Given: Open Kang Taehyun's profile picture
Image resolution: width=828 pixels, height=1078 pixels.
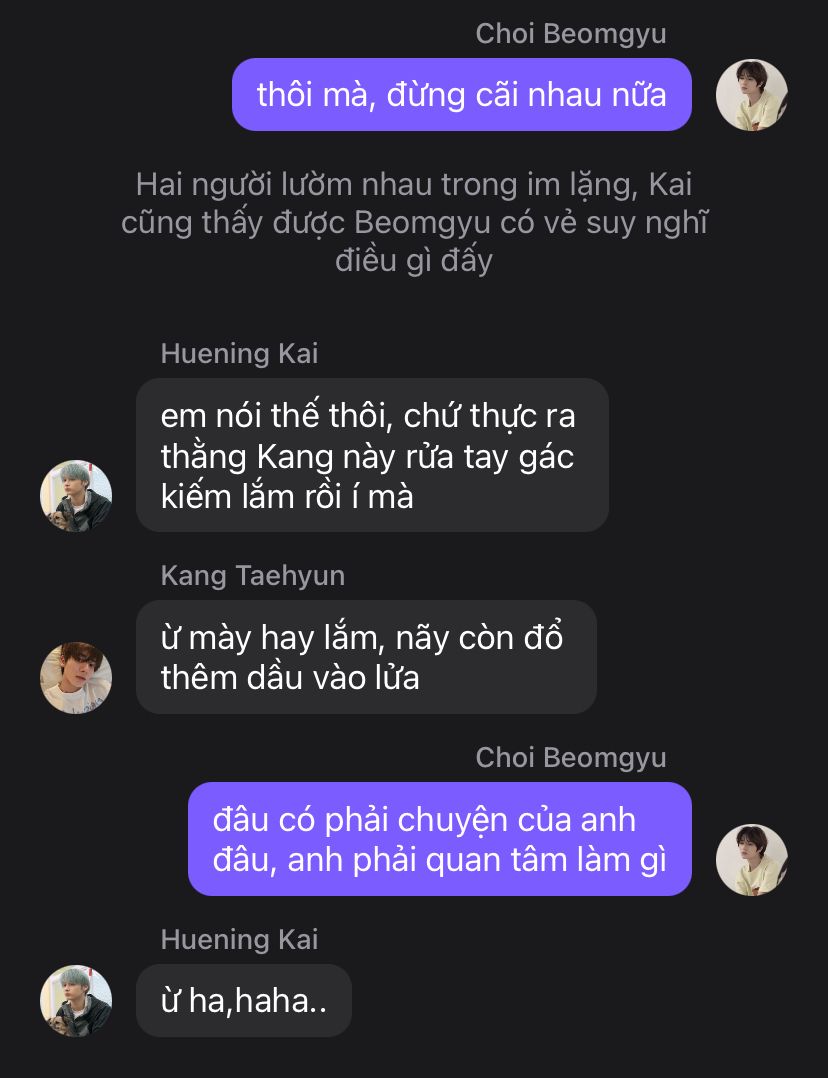Looking at the screenshot, I should pos(75,678).
